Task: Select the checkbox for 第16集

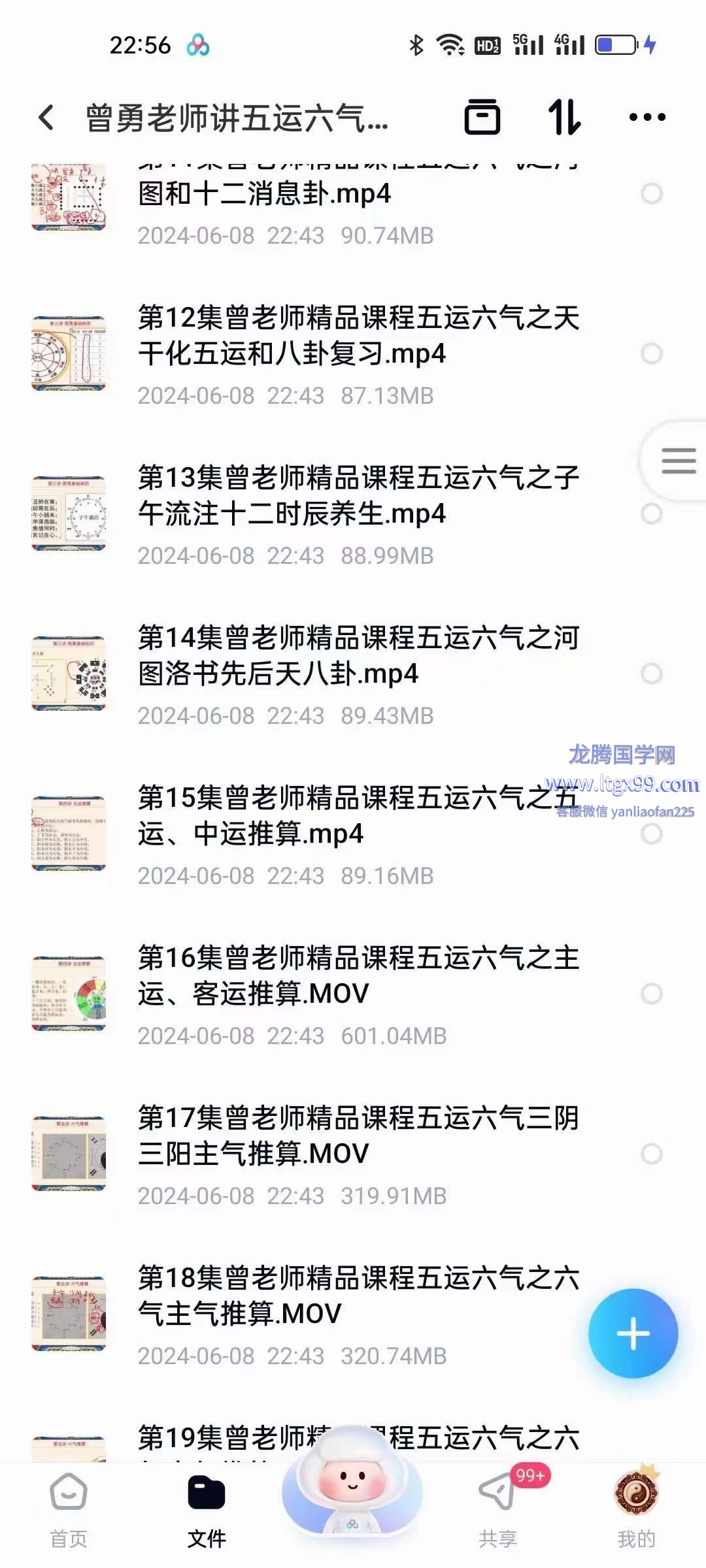Action: (651, 994)
